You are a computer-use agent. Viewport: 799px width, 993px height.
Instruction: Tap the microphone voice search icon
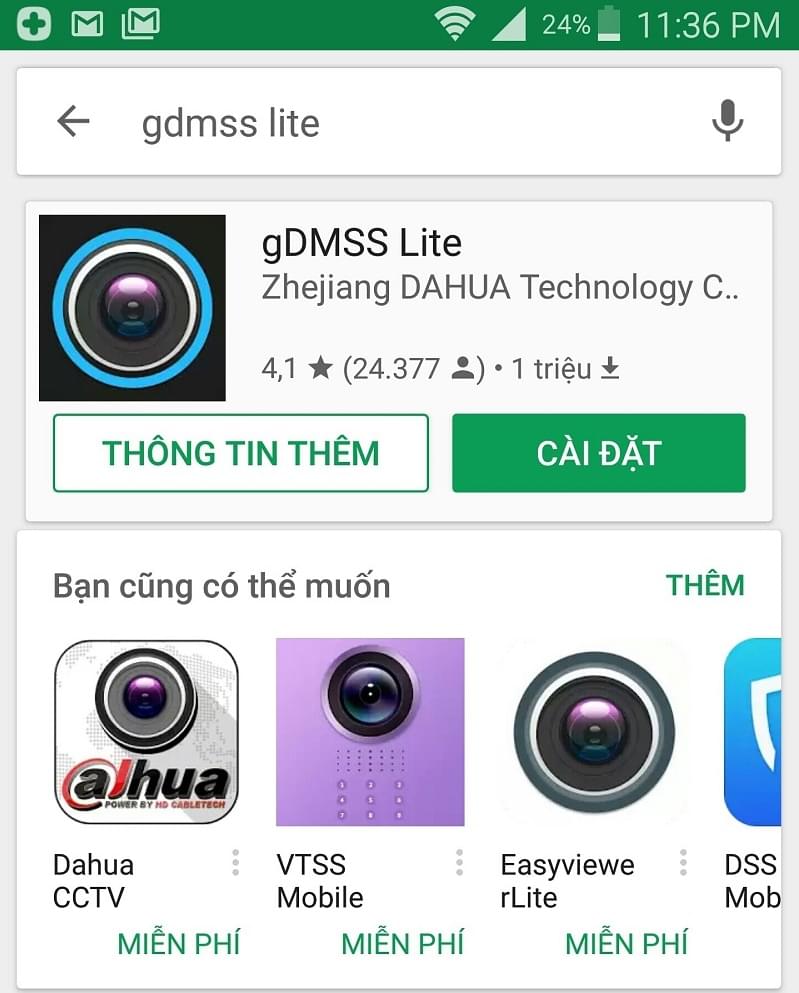pos(727,122)
